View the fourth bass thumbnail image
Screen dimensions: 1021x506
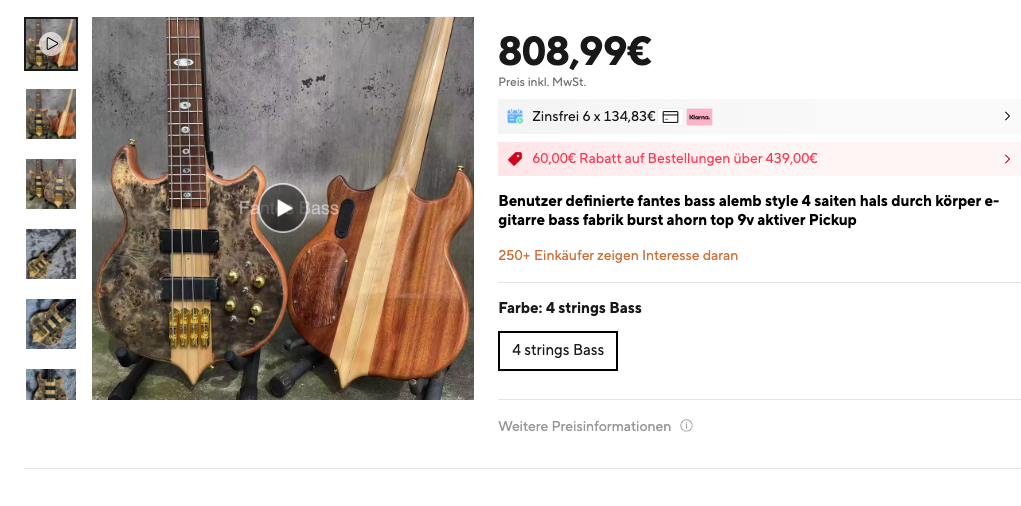pos(51,254)
